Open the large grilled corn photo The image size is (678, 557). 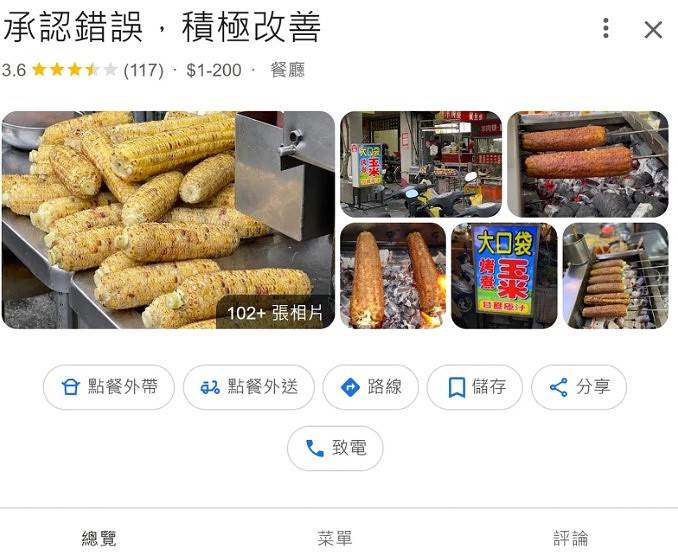[x=168, y=219]
